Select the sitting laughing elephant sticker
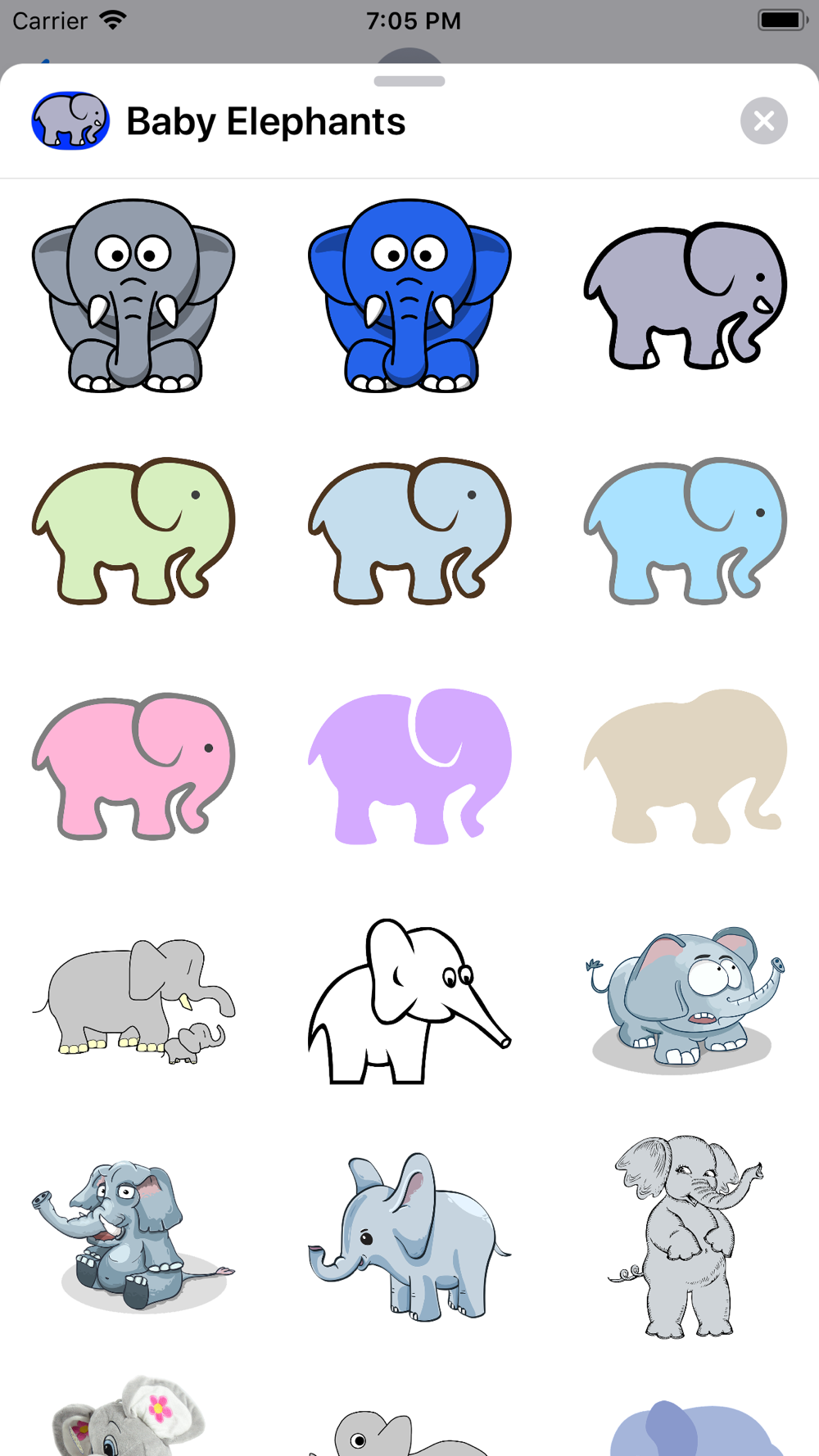The width and height of the screenshot is (819, 1456). coord(133,1237)
